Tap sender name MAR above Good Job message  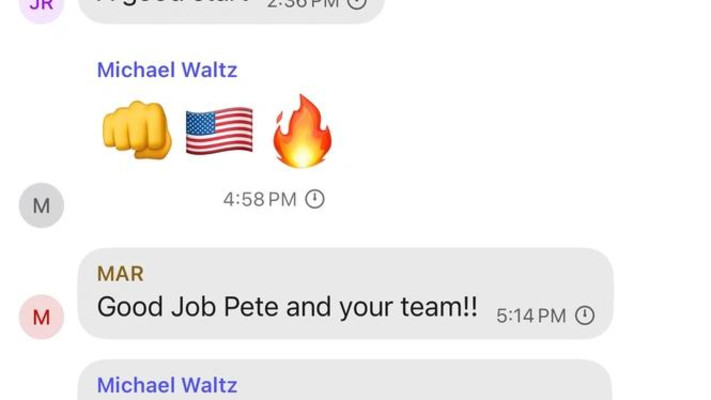click(x=120, y=273)
